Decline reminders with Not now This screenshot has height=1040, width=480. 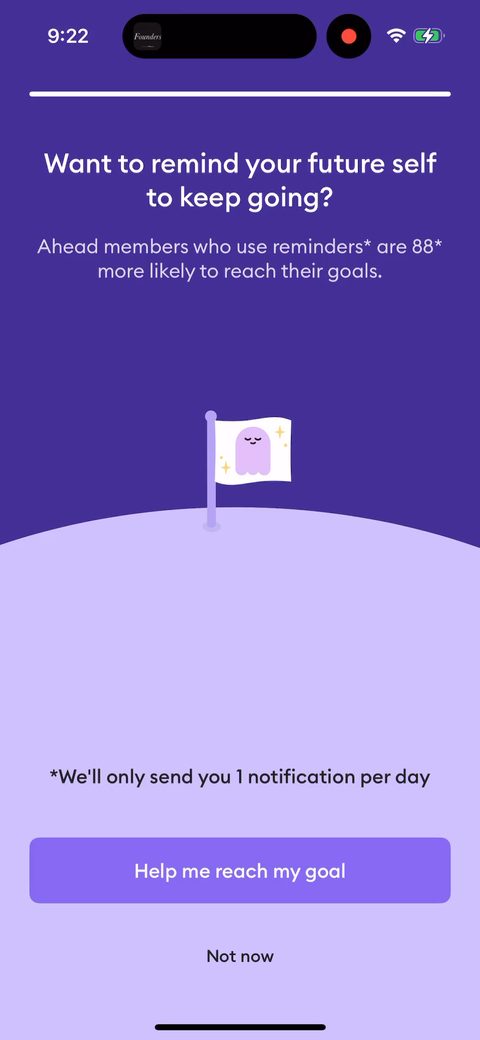click(240, 956)
